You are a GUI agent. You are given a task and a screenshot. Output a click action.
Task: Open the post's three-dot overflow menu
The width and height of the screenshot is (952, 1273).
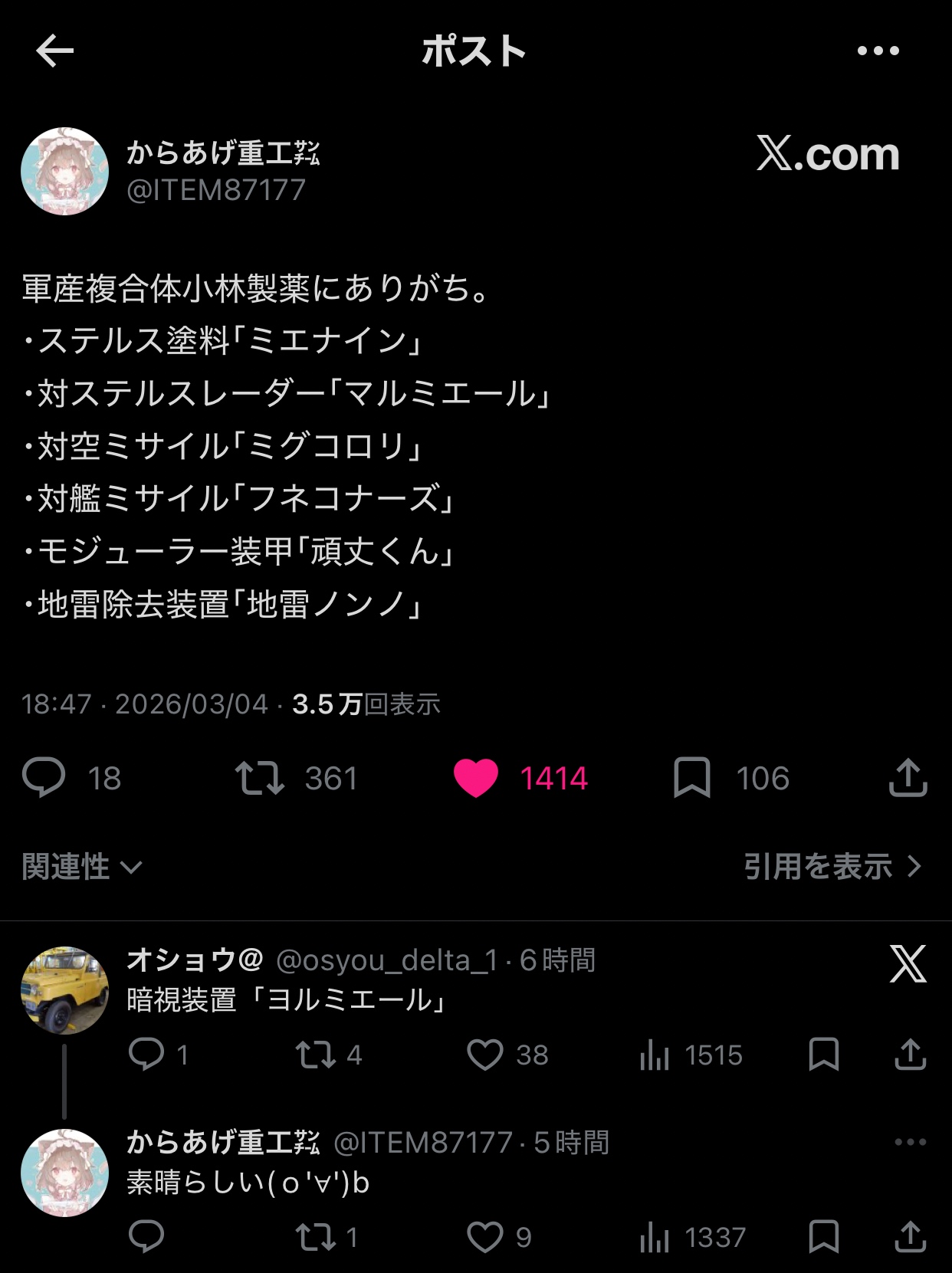click(x=878, y=51)
